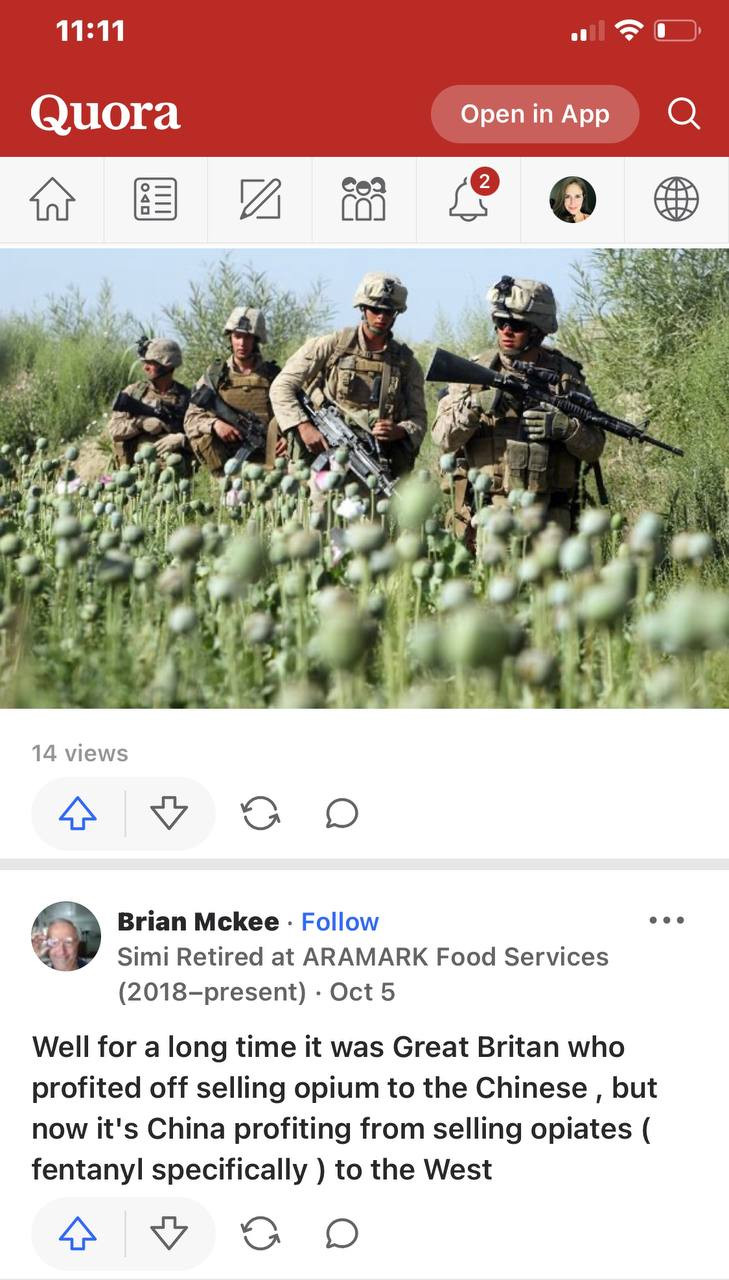Downvote Brian Mckee's answer

169,1235
